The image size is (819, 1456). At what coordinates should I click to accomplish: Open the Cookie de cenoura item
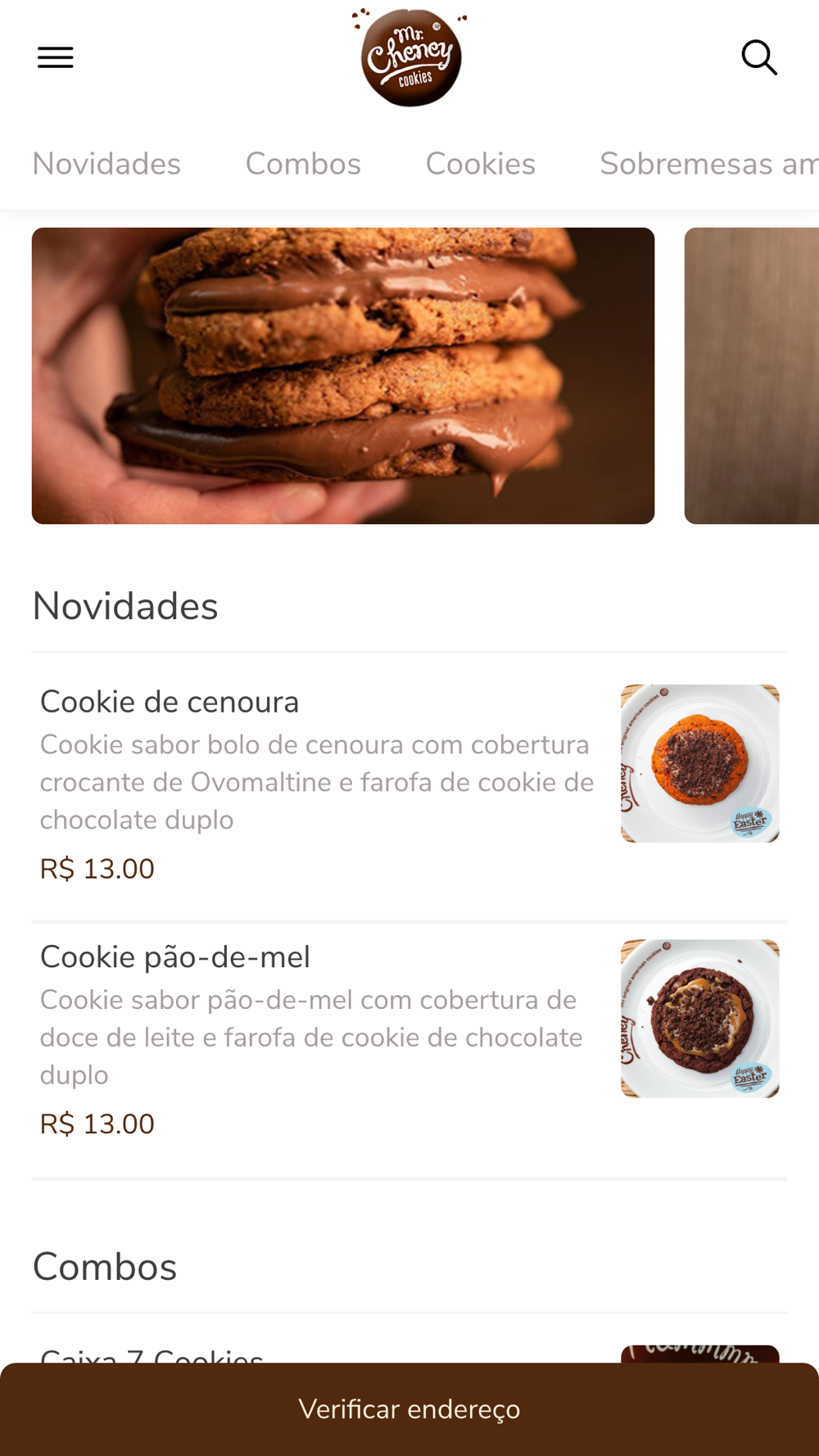409,786
